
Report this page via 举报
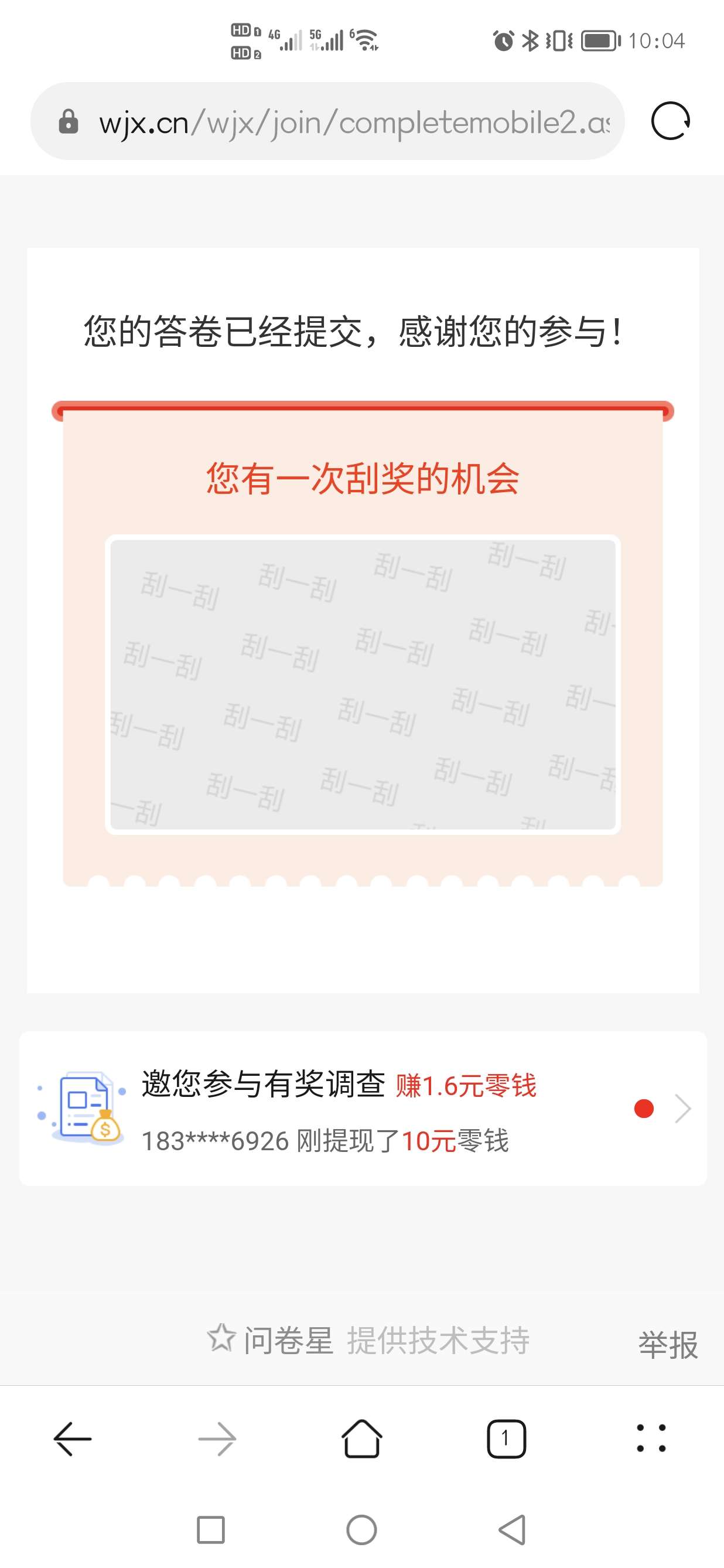tap(667, 1345)
